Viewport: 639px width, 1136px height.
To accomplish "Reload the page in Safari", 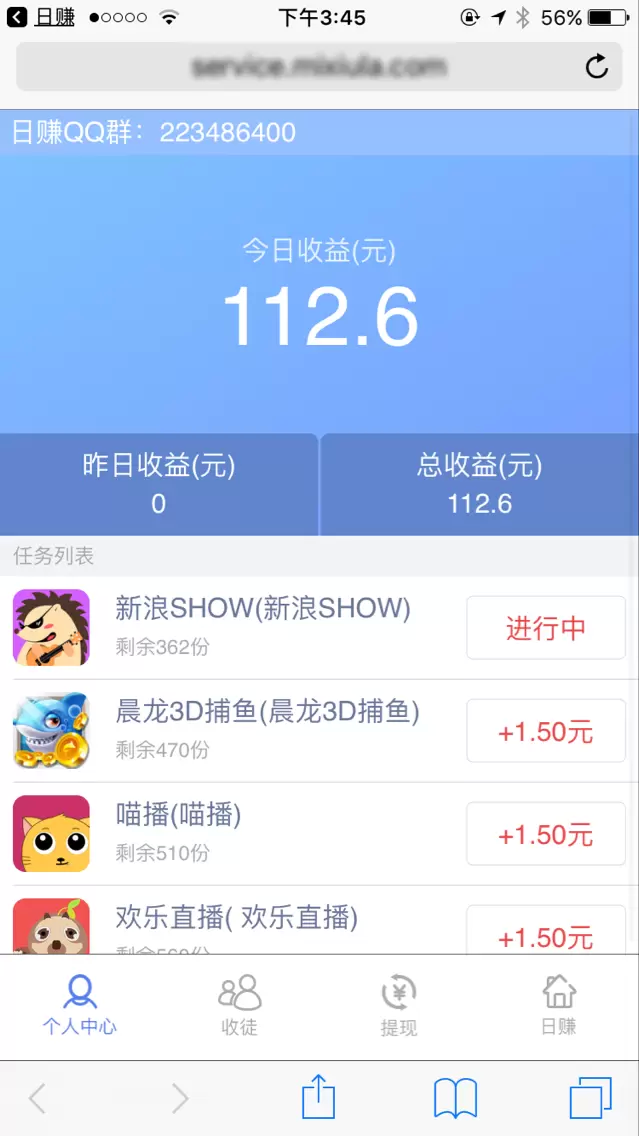I will click(596, 67).
